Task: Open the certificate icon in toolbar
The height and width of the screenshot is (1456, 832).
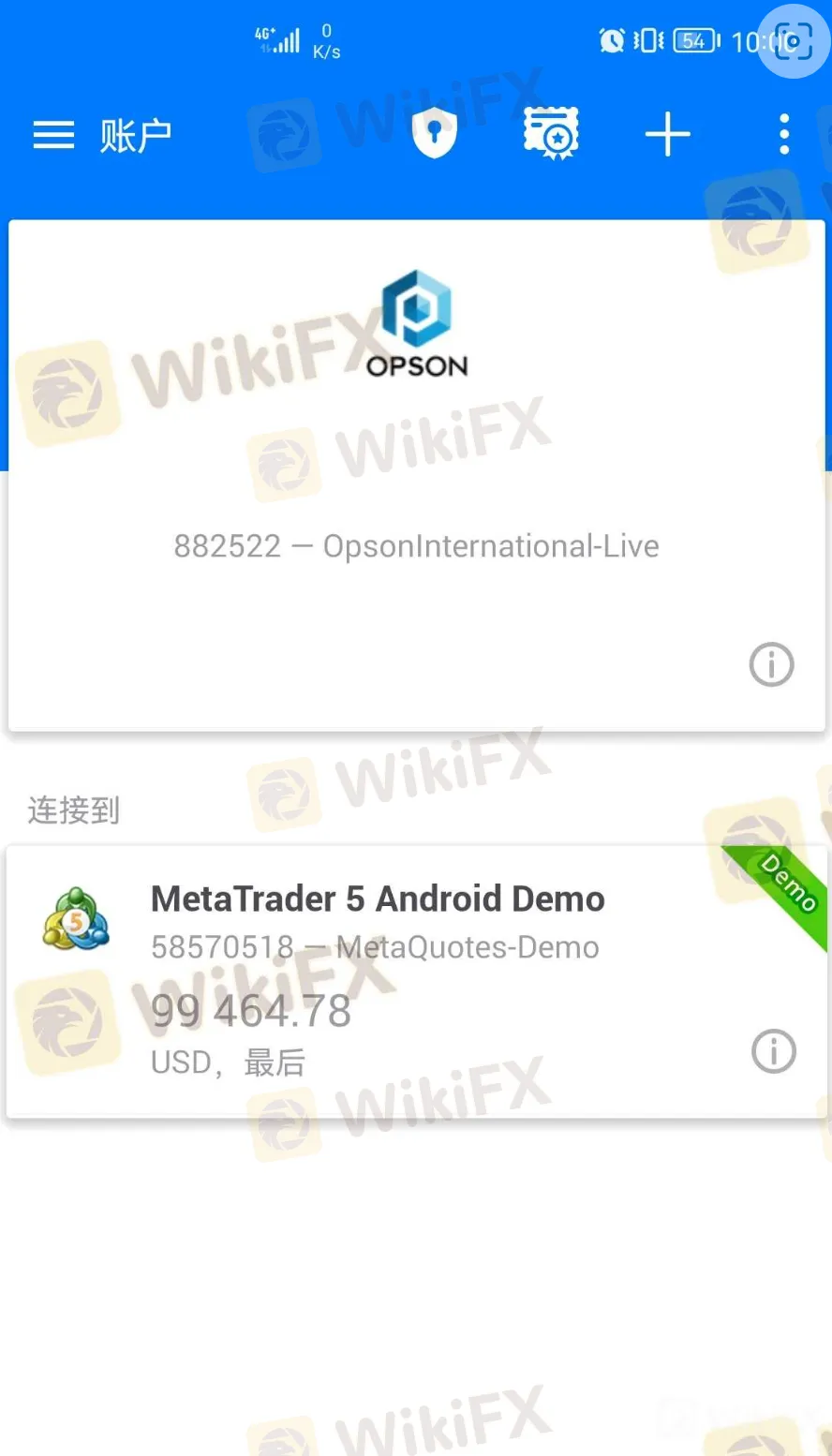Action: point(551,134)
